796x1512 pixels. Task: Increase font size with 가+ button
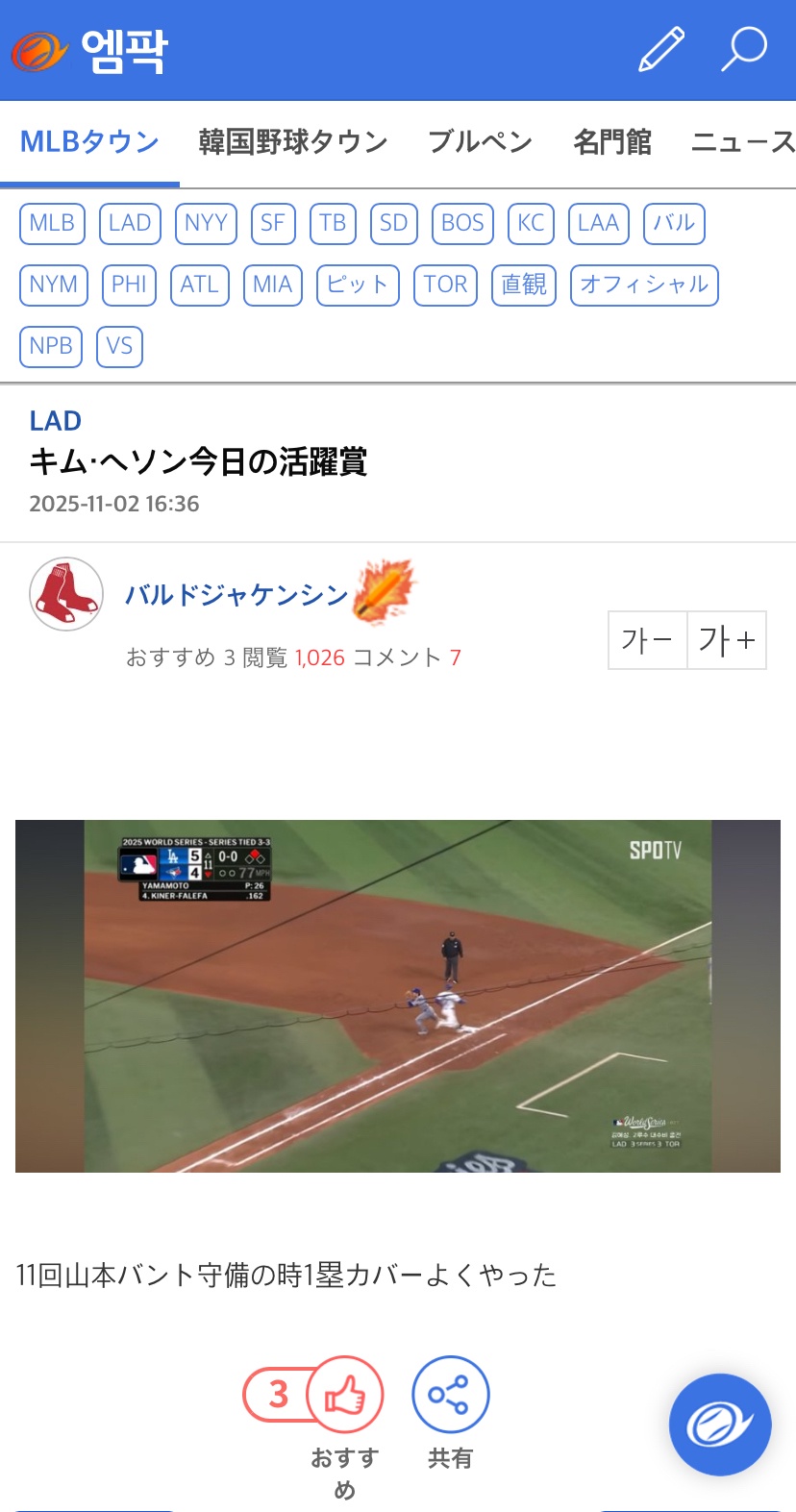click(727, 640)
